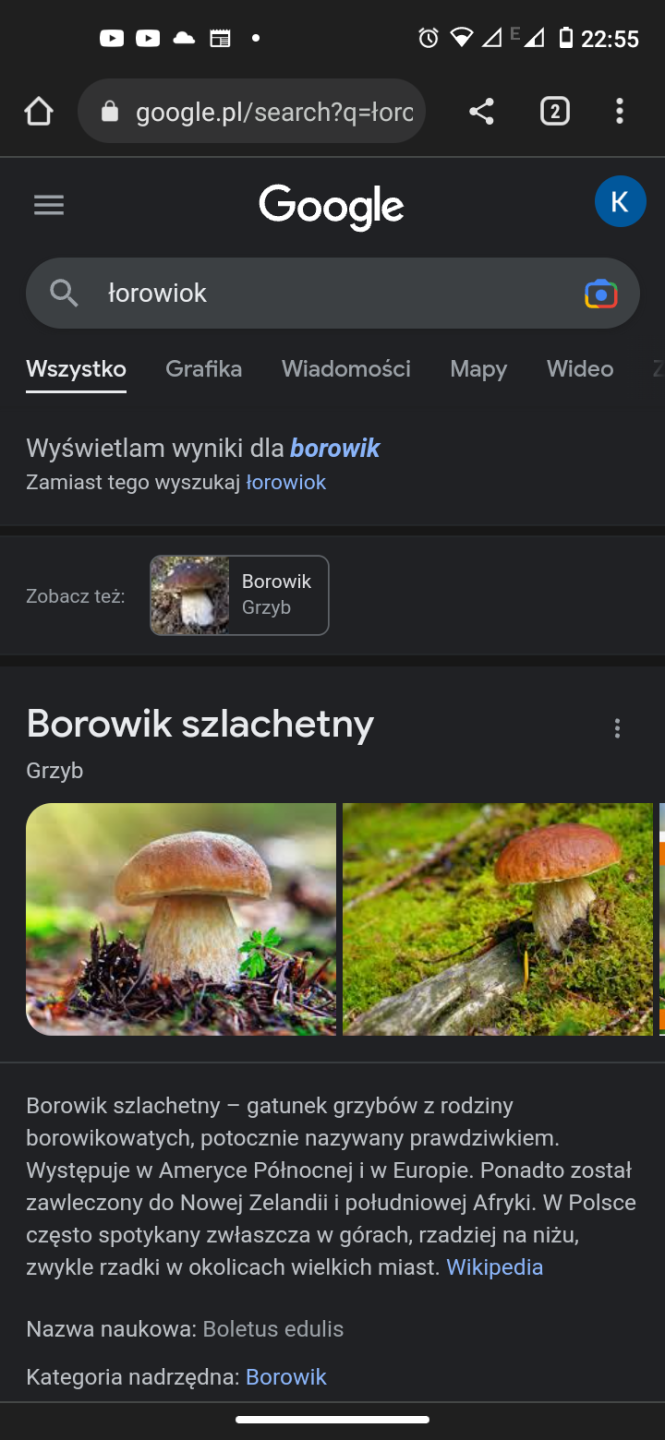The height and width of the screenshot is (1440, 665).
Task: Open the Google account avatar
Action: (x=620, y=202)
